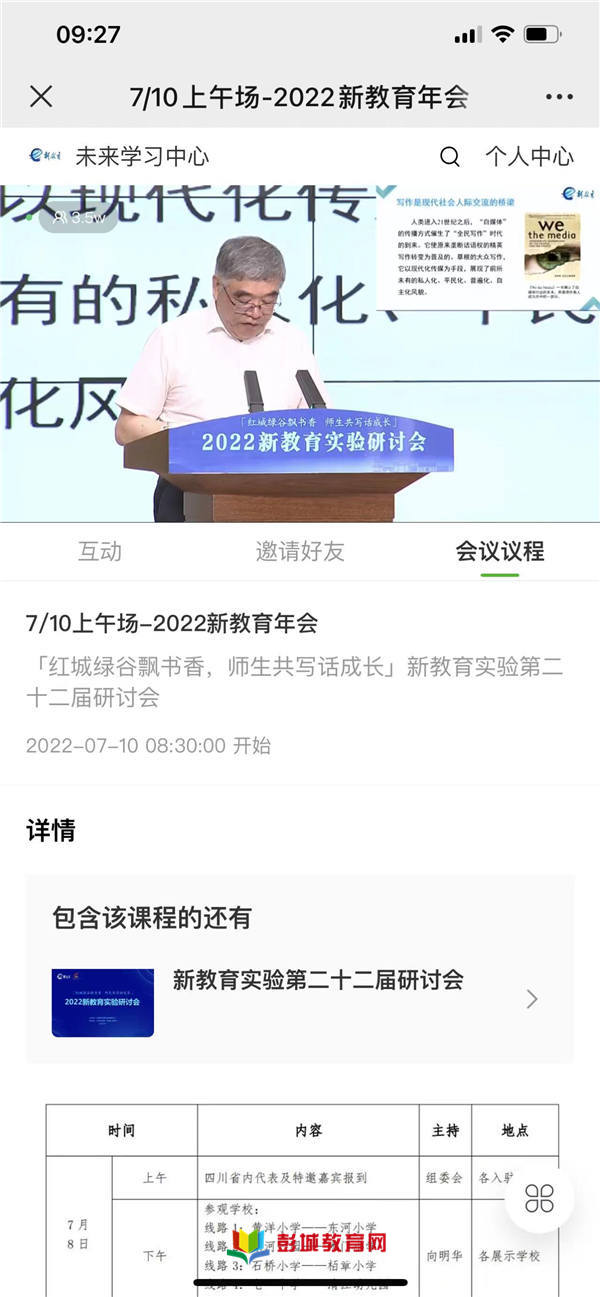
Task: Tap the floating four-dots menu button
Action: click(x=539, y=1198)
